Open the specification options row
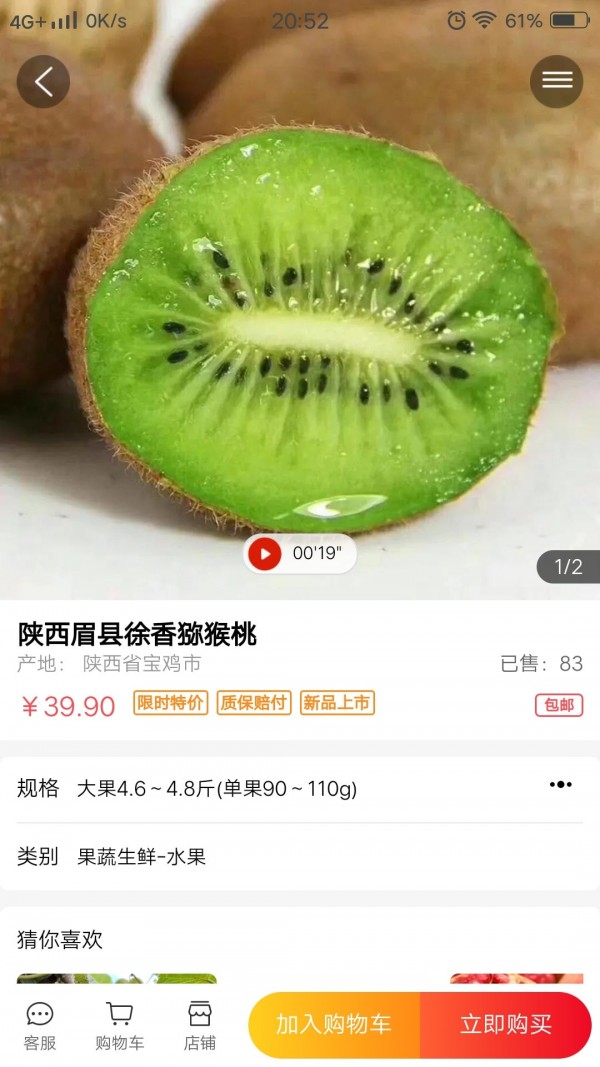This screenshot has width=600, height=1067. coord(300,789)
